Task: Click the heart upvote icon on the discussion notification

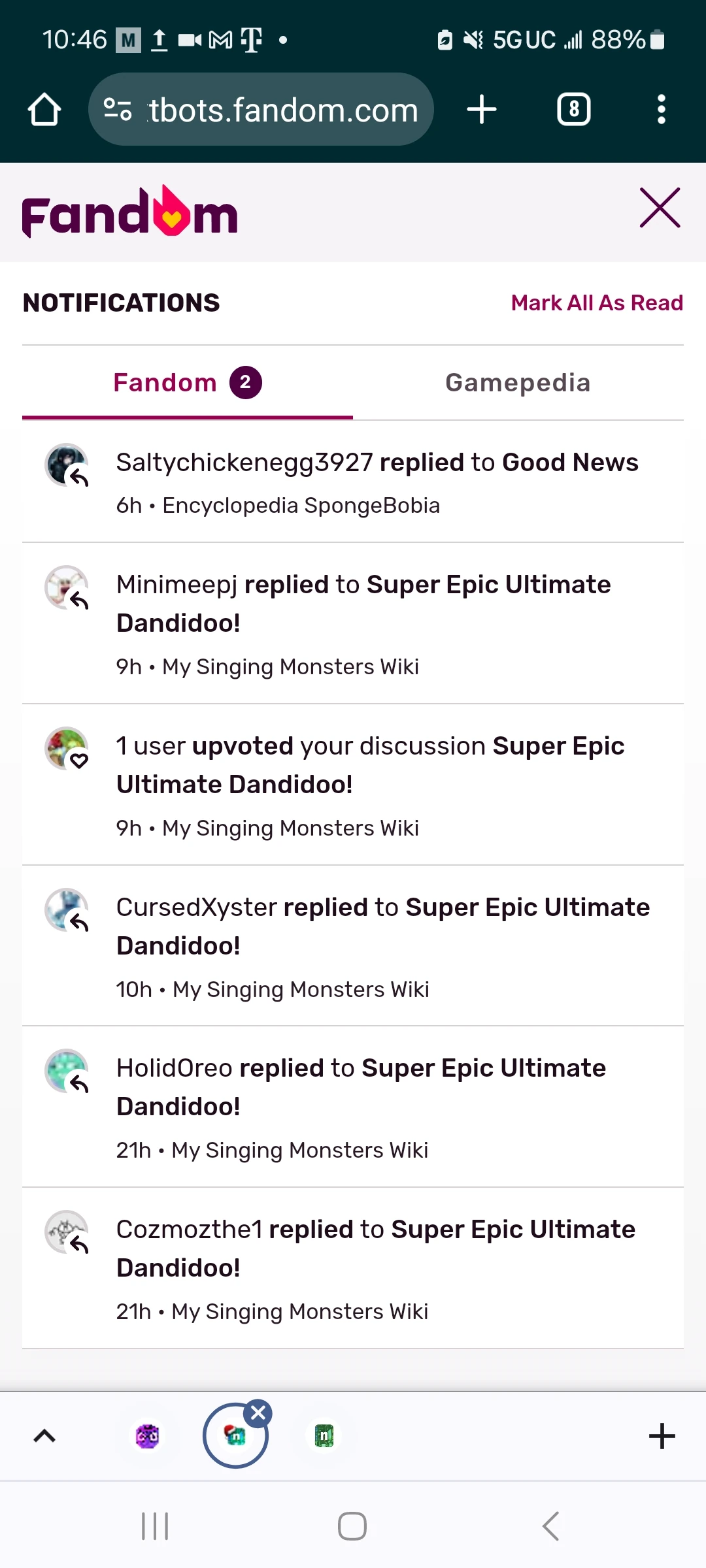Action: [x=79, y=762]
